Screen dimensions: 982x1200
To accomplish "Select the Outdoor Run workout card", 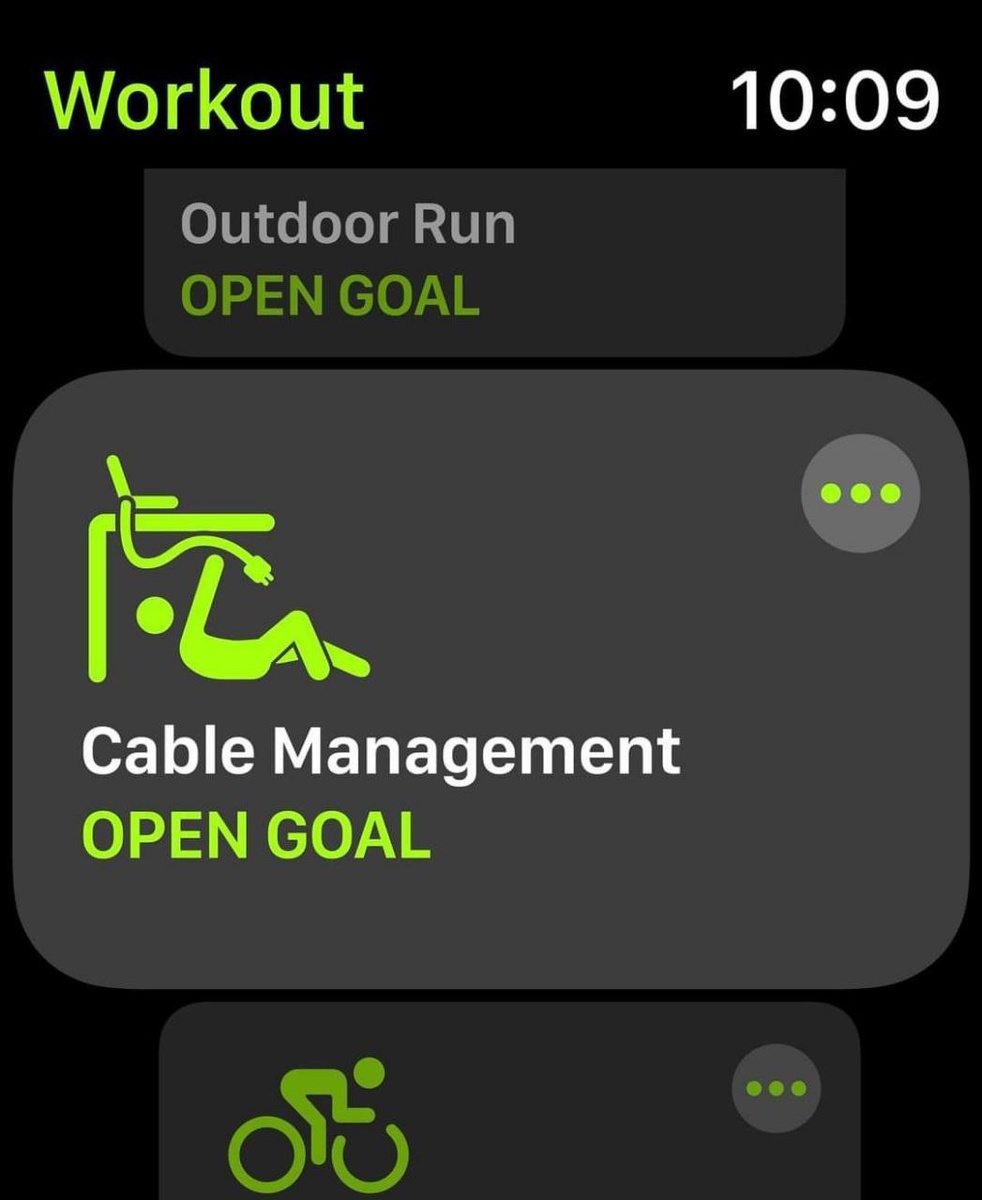I will 496,263.
